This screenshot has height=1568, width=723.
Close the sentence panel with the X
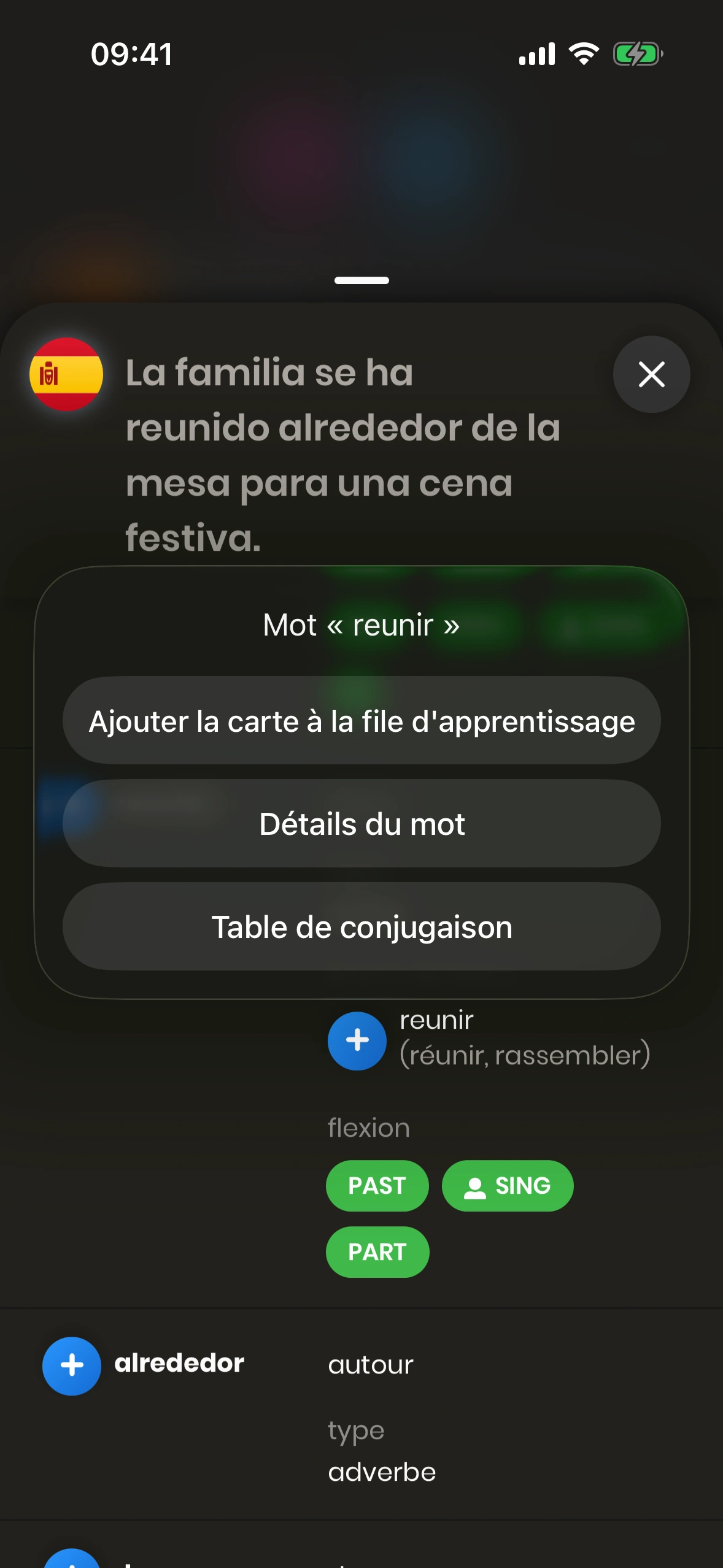coord(651,374)
